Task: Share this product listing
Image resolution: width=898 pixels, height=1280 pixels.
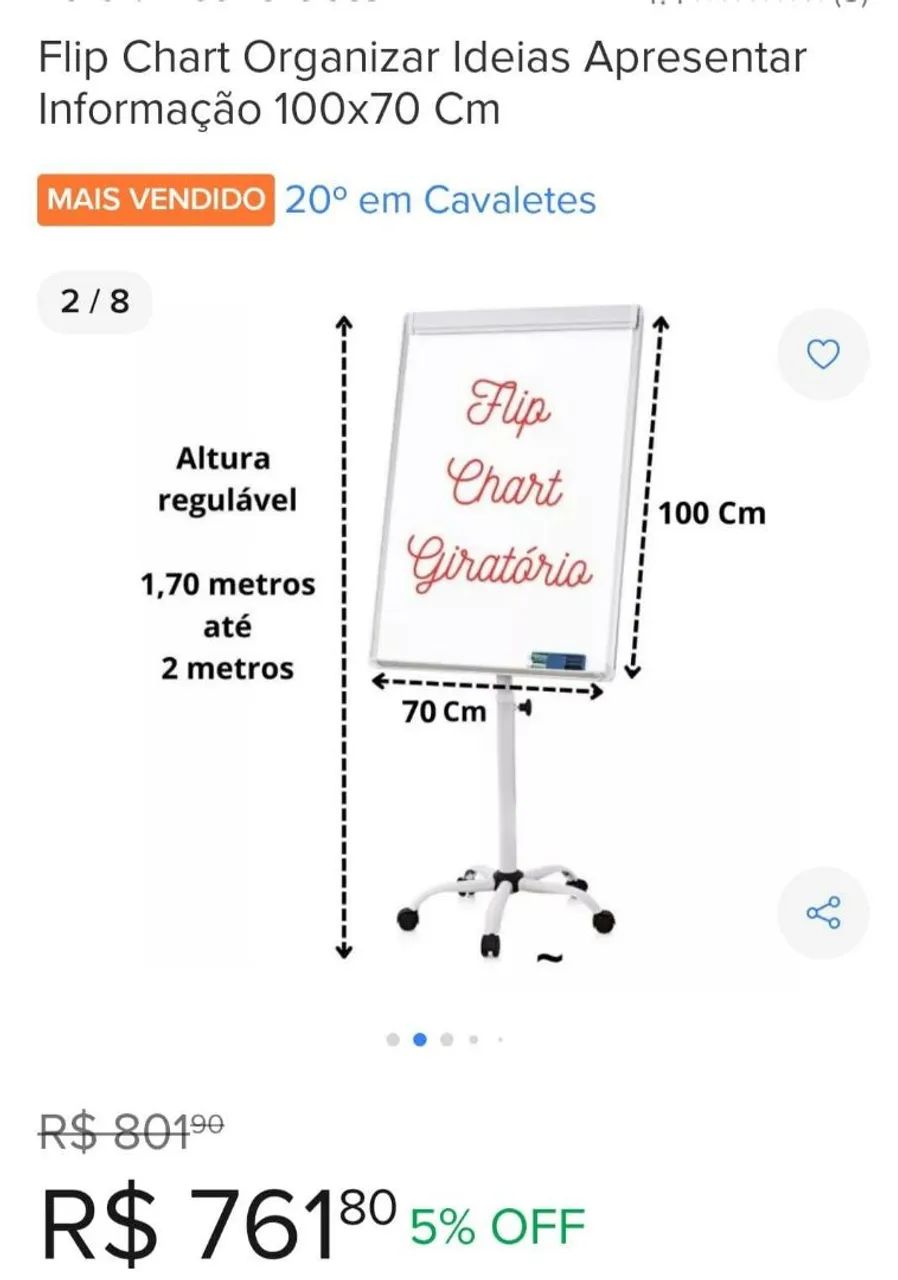Action: point(823,912)
